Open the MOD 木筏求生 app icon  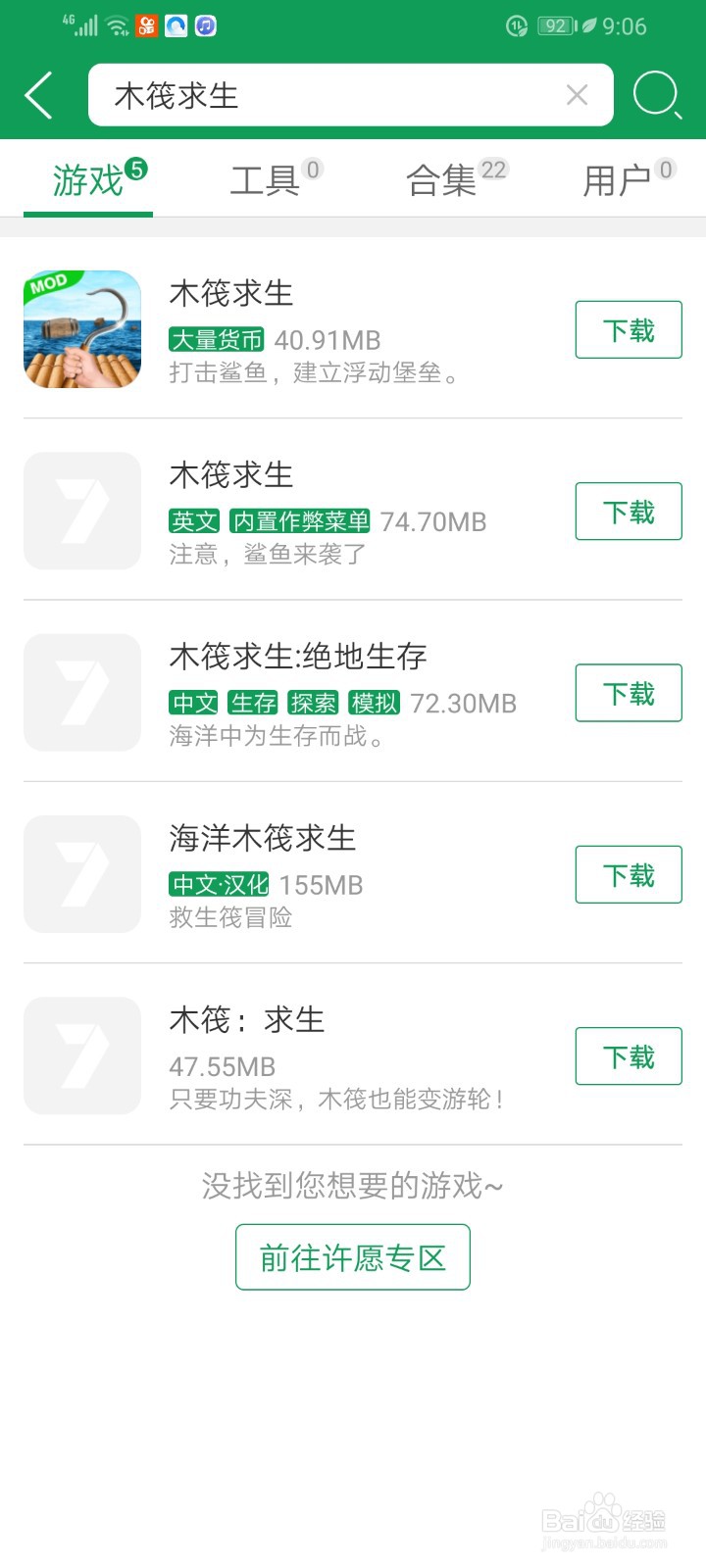[x=81, y=329]
